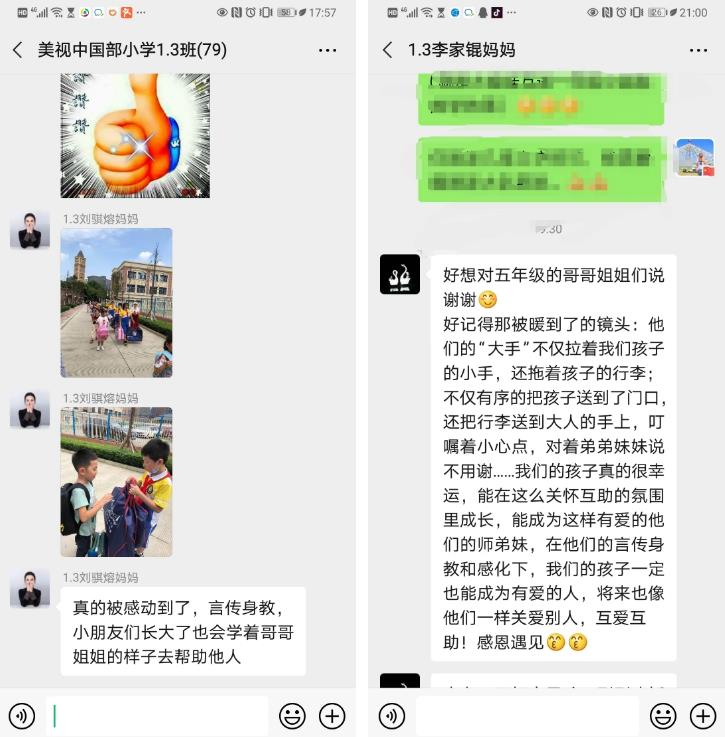Viewport: 725px width, 737px height.
Task: Go back from the 1.3李家锟妈妈 chat
Action: pyautogui.click(x=388, y=50)
